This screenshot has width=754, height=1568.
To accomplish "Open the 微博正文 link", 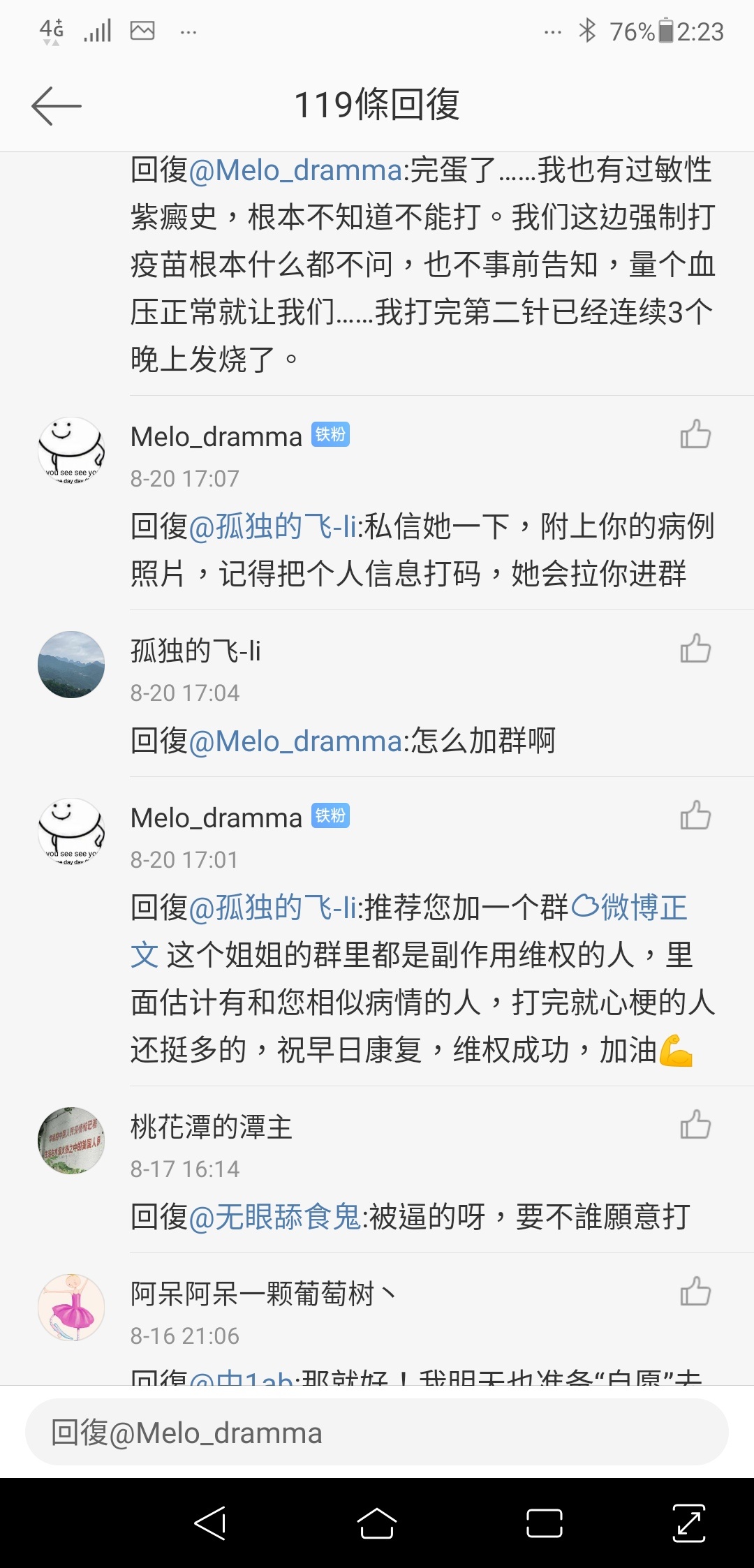I will [x=630, y=908].
